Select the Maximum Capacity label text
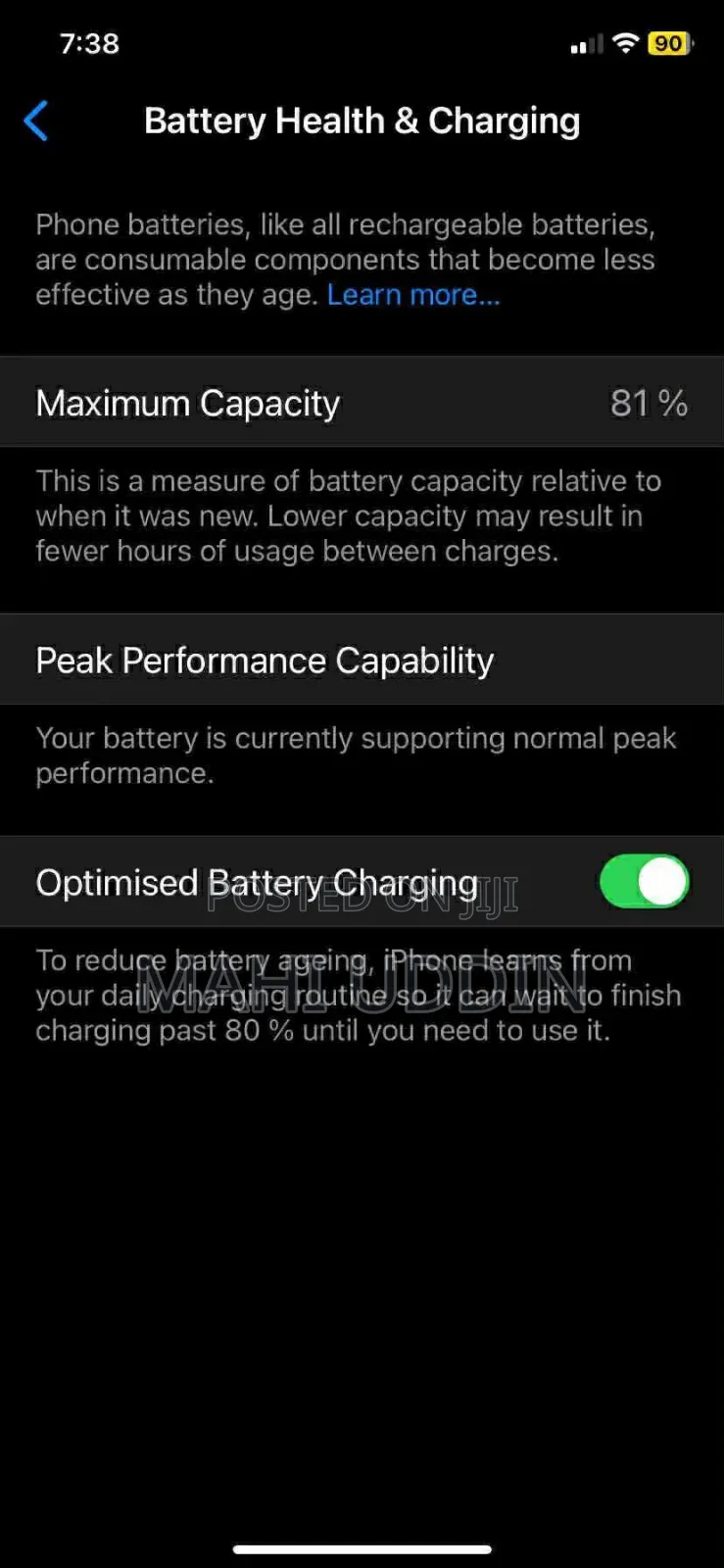This screenshot has width=724, height=1568. pos(187,402)
